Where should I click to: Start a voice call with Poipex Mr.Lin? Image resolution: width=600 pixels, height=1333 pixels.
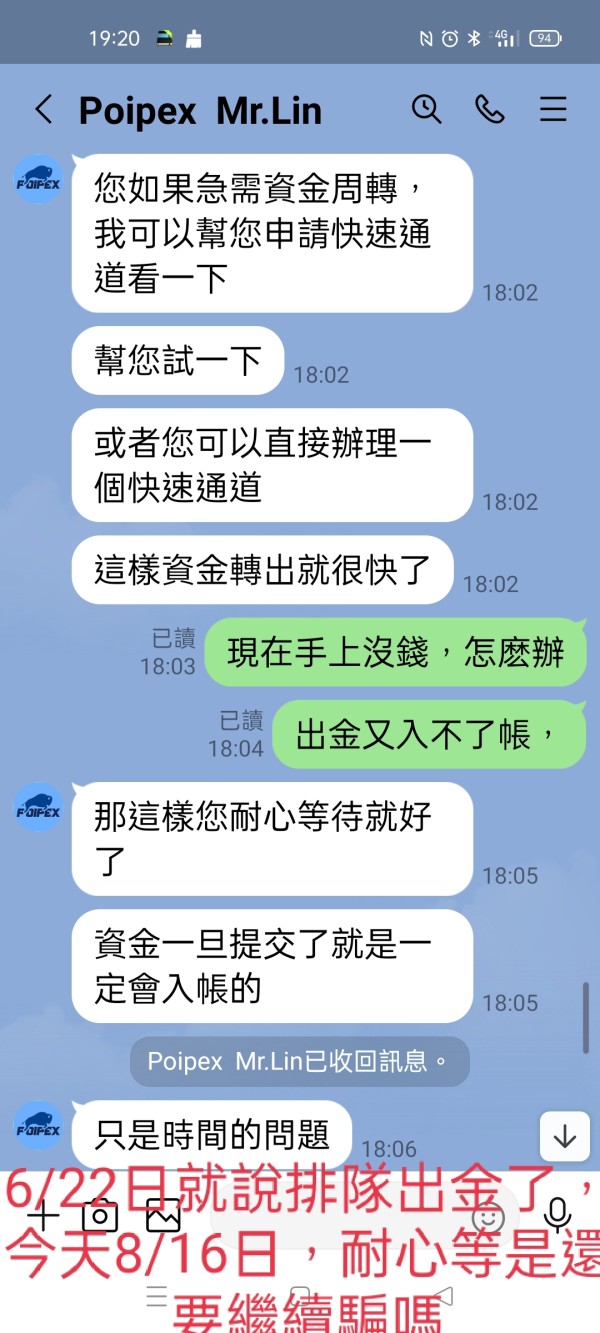coord(490,109)
